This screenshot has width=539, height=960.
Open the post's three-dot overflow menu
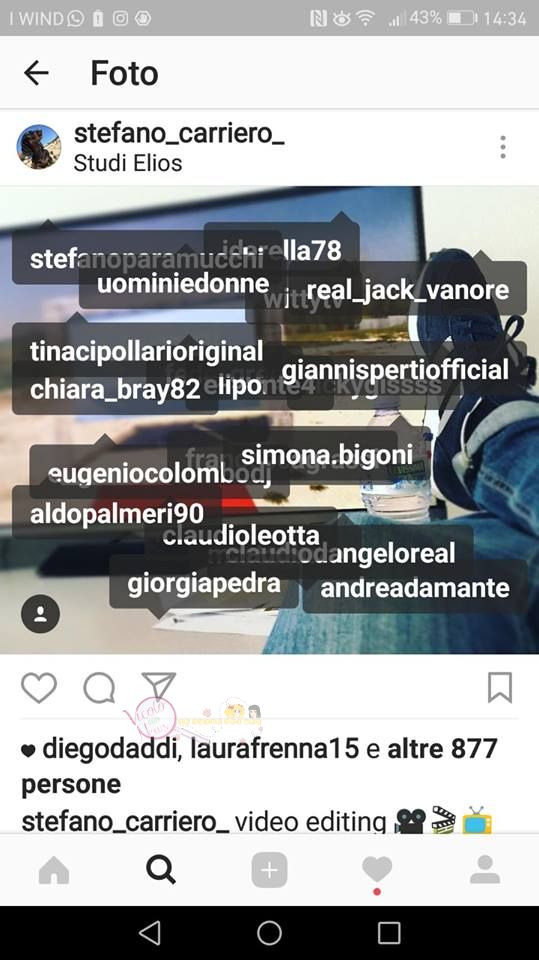503,147
